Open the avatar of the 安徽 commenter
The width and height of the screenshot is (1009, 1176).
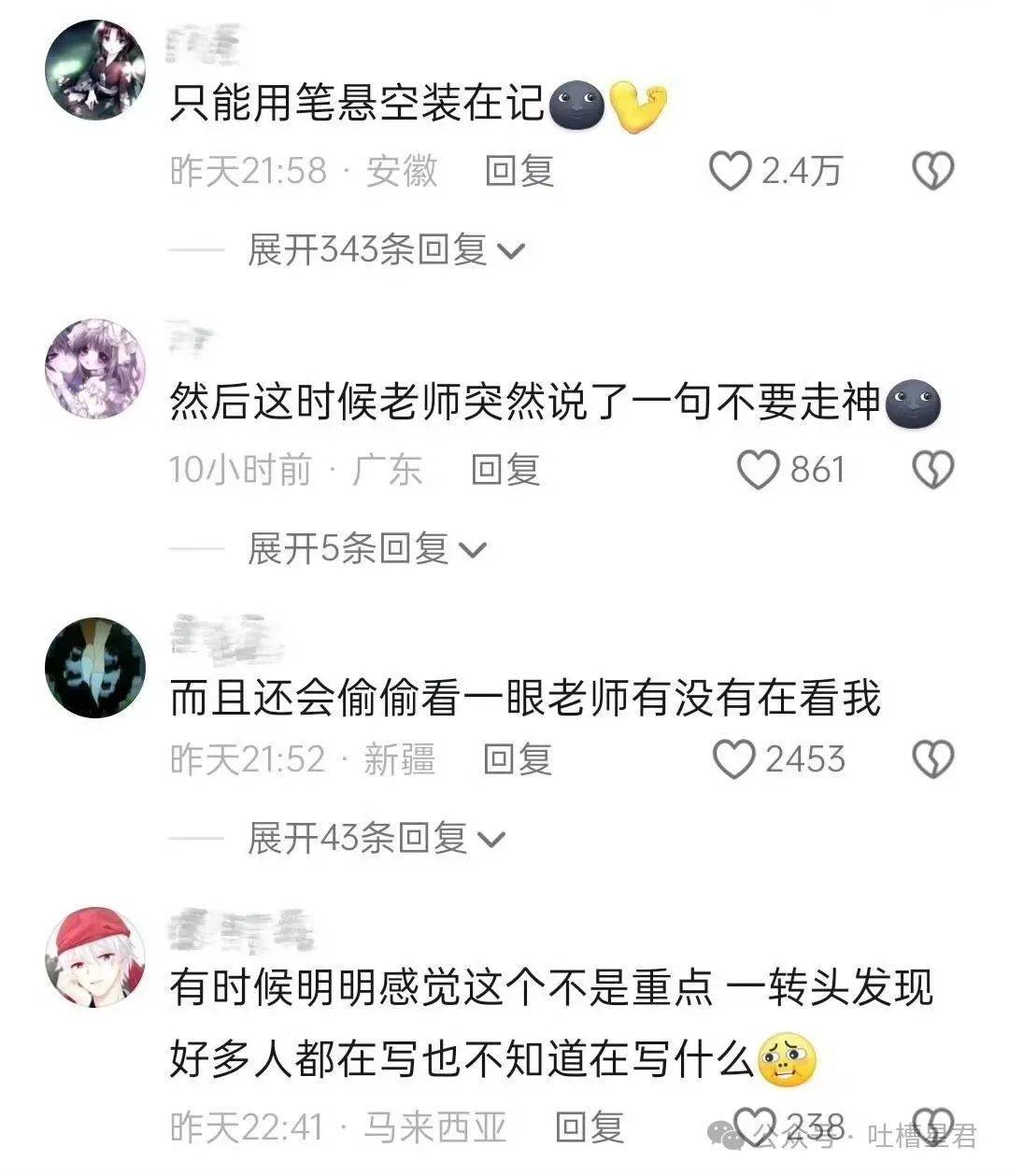(96, 69)
